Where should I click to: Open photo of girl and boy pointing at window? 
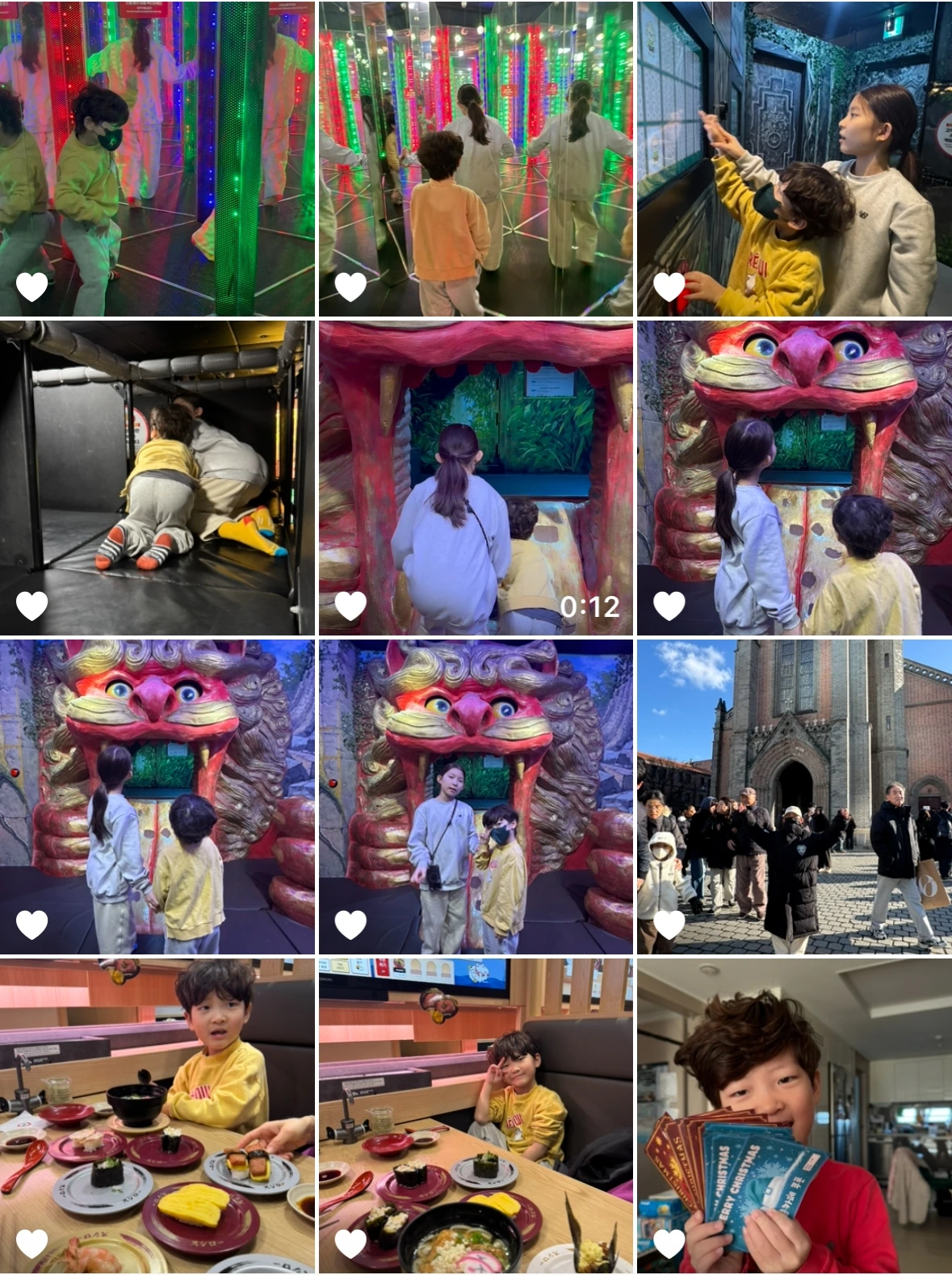point(795,158)
